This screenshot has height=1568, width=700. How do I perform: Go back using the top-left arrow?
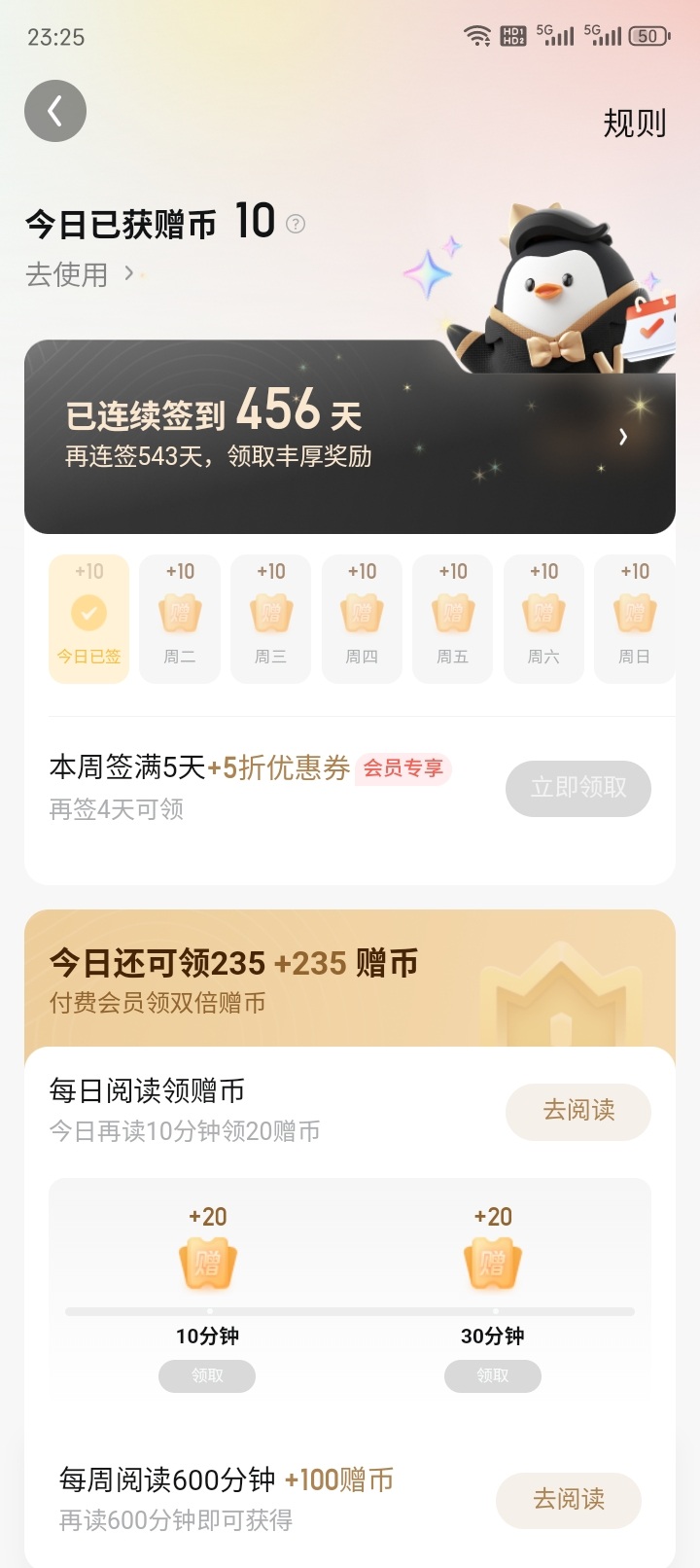click(55, 111)
